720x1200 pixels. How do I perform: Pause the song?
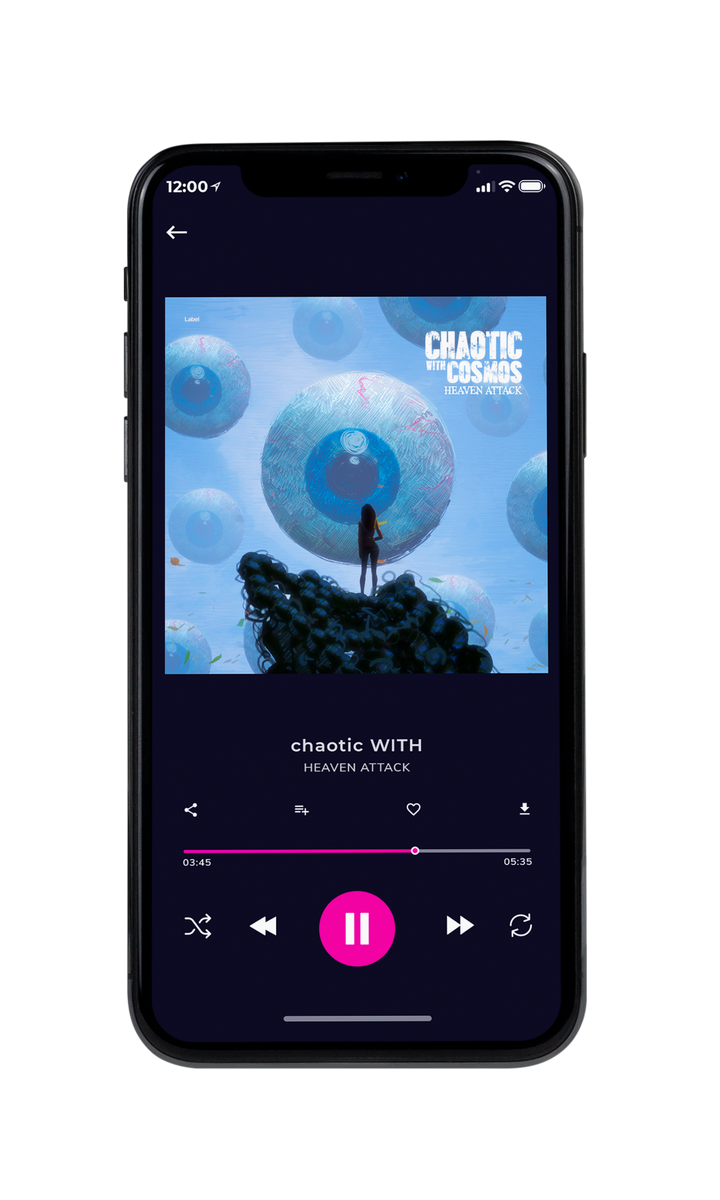[x=357, y=929]
